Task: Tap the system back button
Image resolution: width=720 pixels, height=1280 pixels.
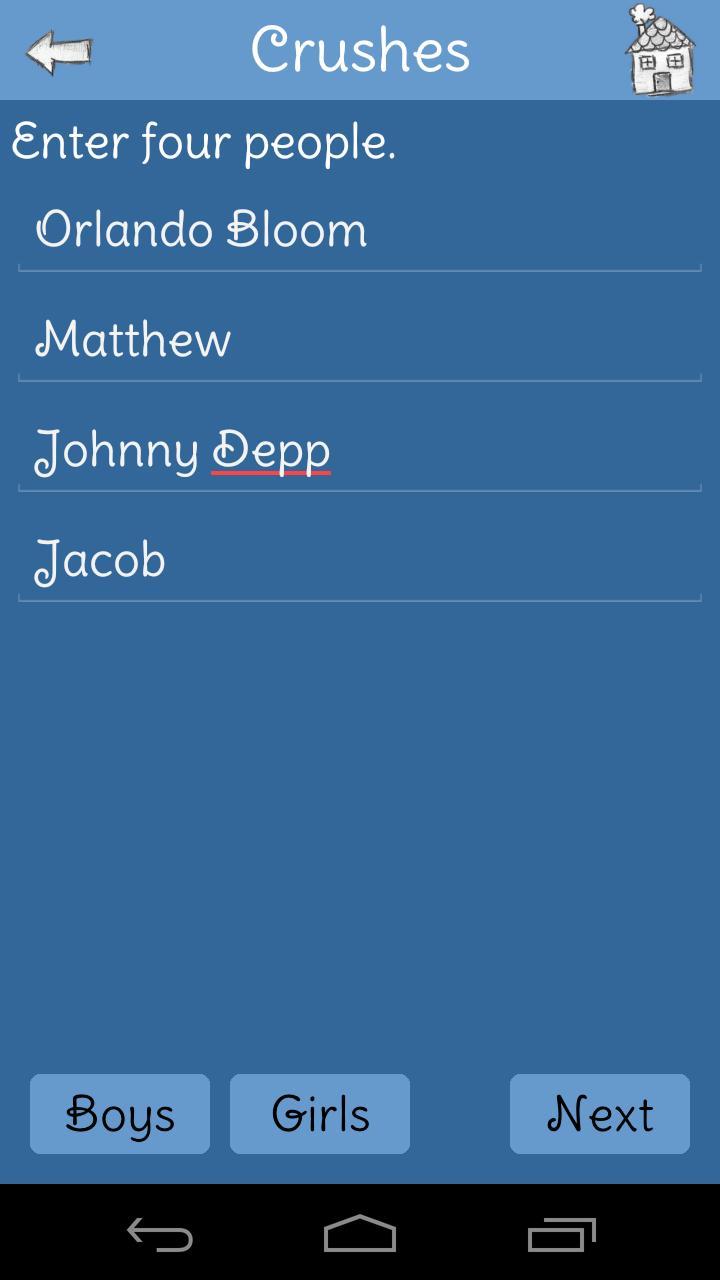Action: [x=160, y=1234]
